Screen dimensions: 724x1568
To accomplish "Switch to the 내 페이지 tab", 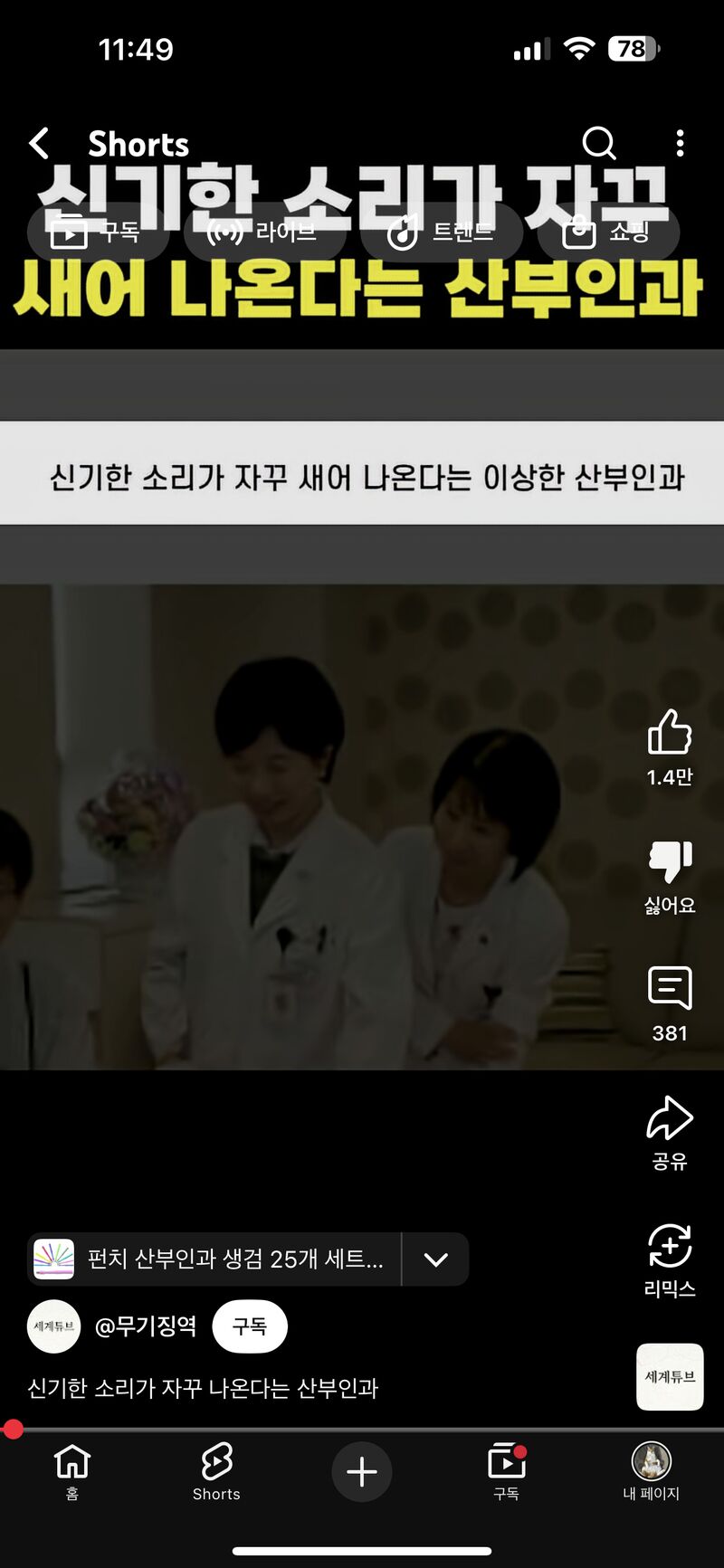I will 651,1470.
